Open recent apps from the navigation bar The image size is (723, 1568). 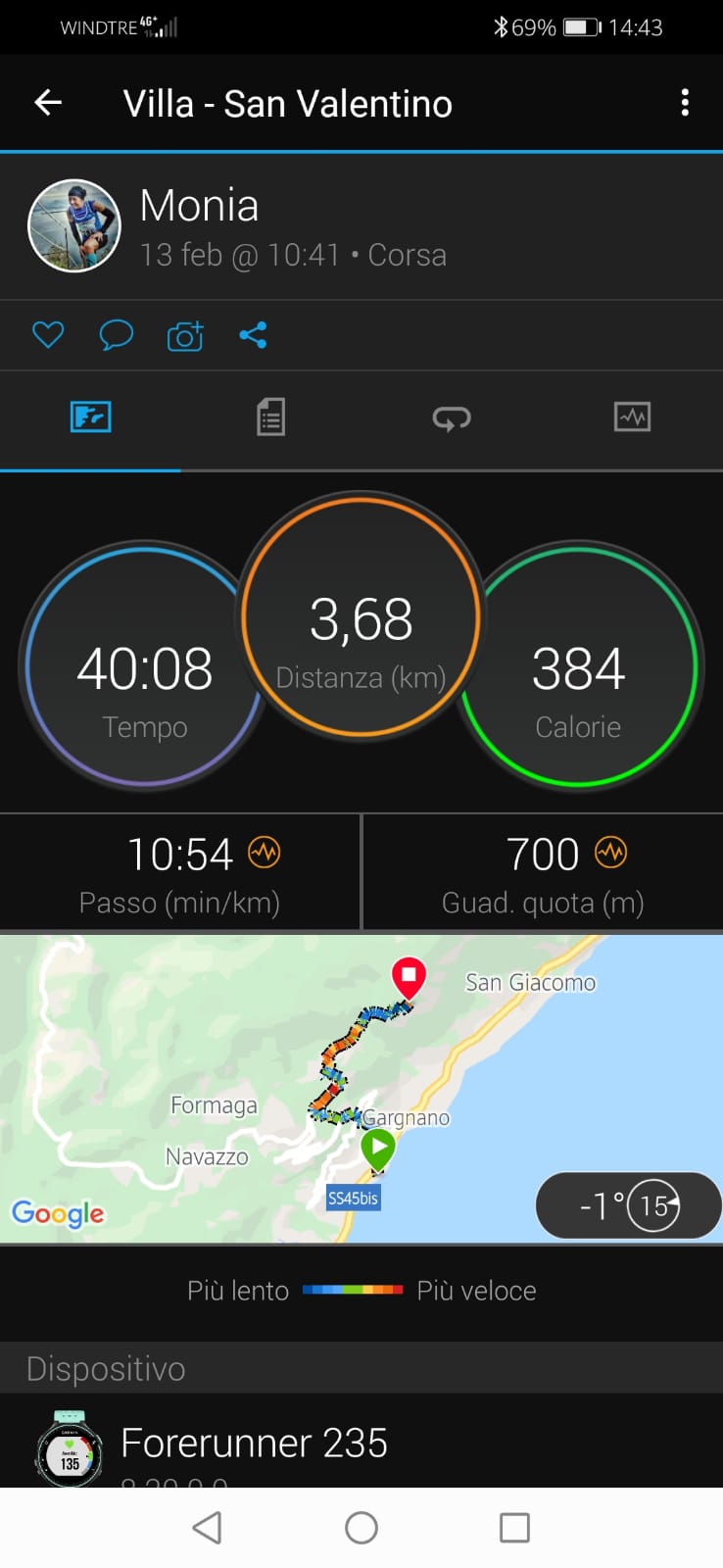click(514, 1527)
